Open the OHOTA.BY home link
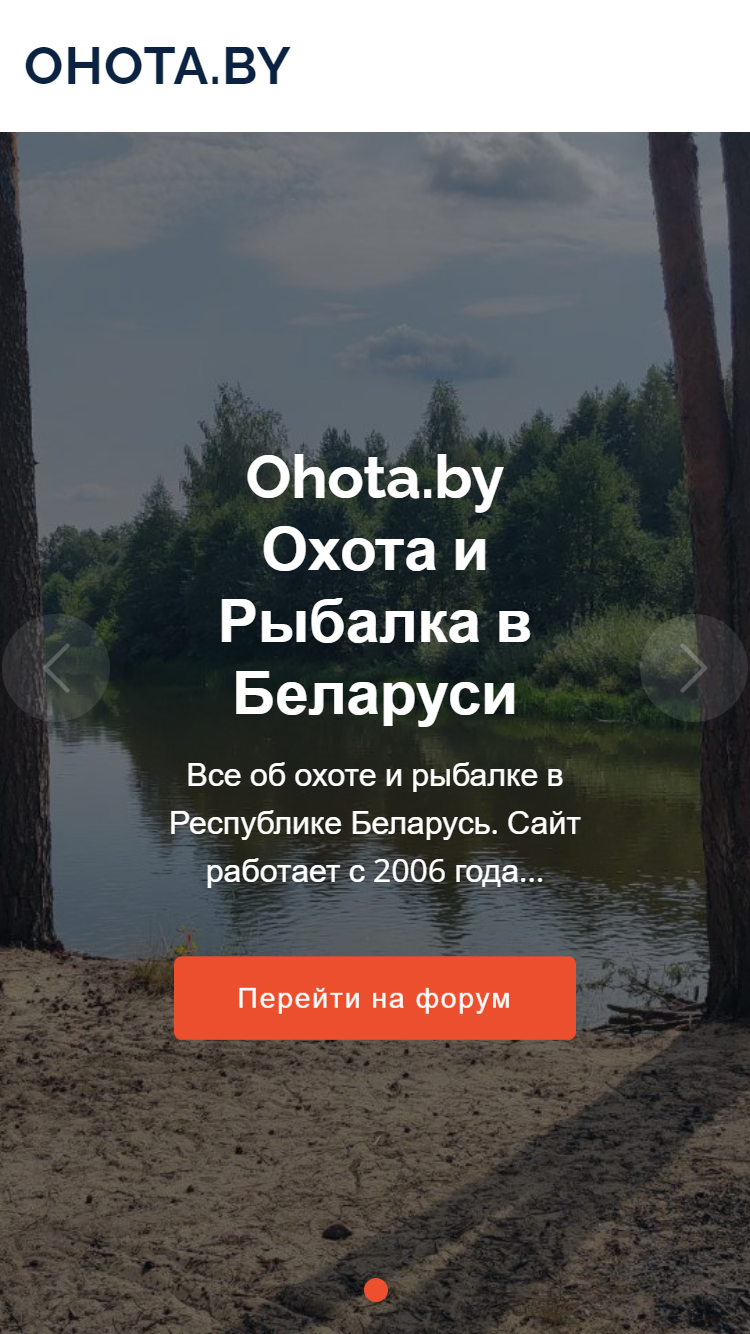This screenshot has height=1334, width=750. click(157, 66)
